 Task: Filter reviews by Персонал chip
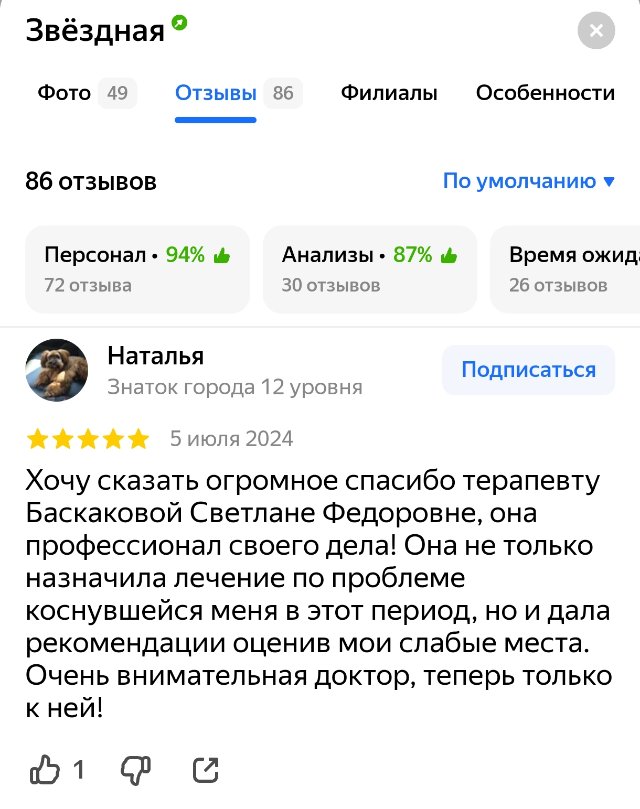click(137, 269)
